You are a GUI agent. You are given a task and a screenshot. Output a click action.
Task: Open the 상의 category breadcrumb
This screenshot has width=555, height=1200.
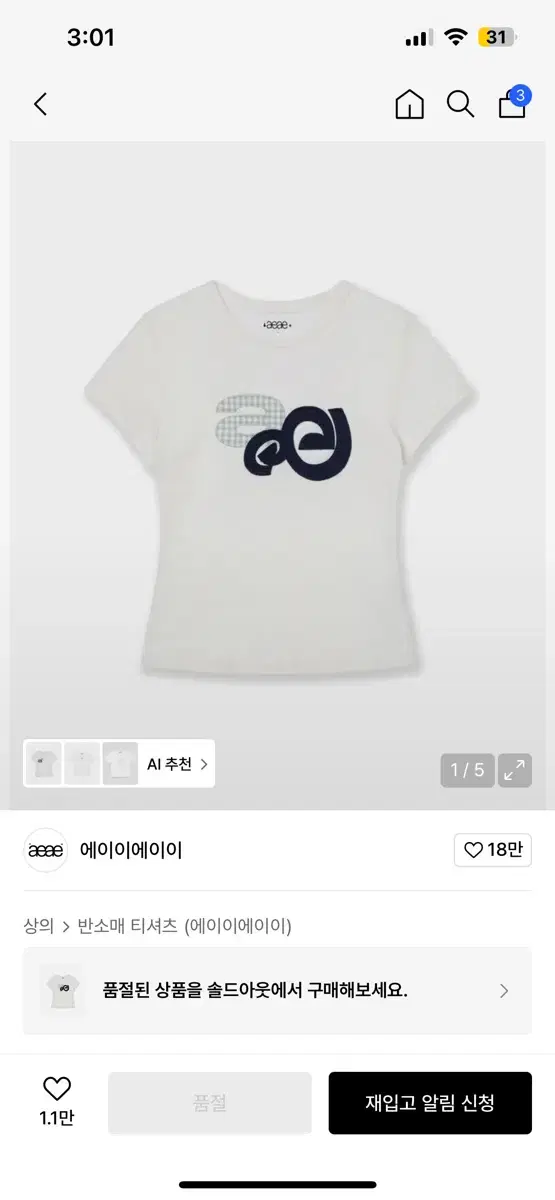click(39, 926)
